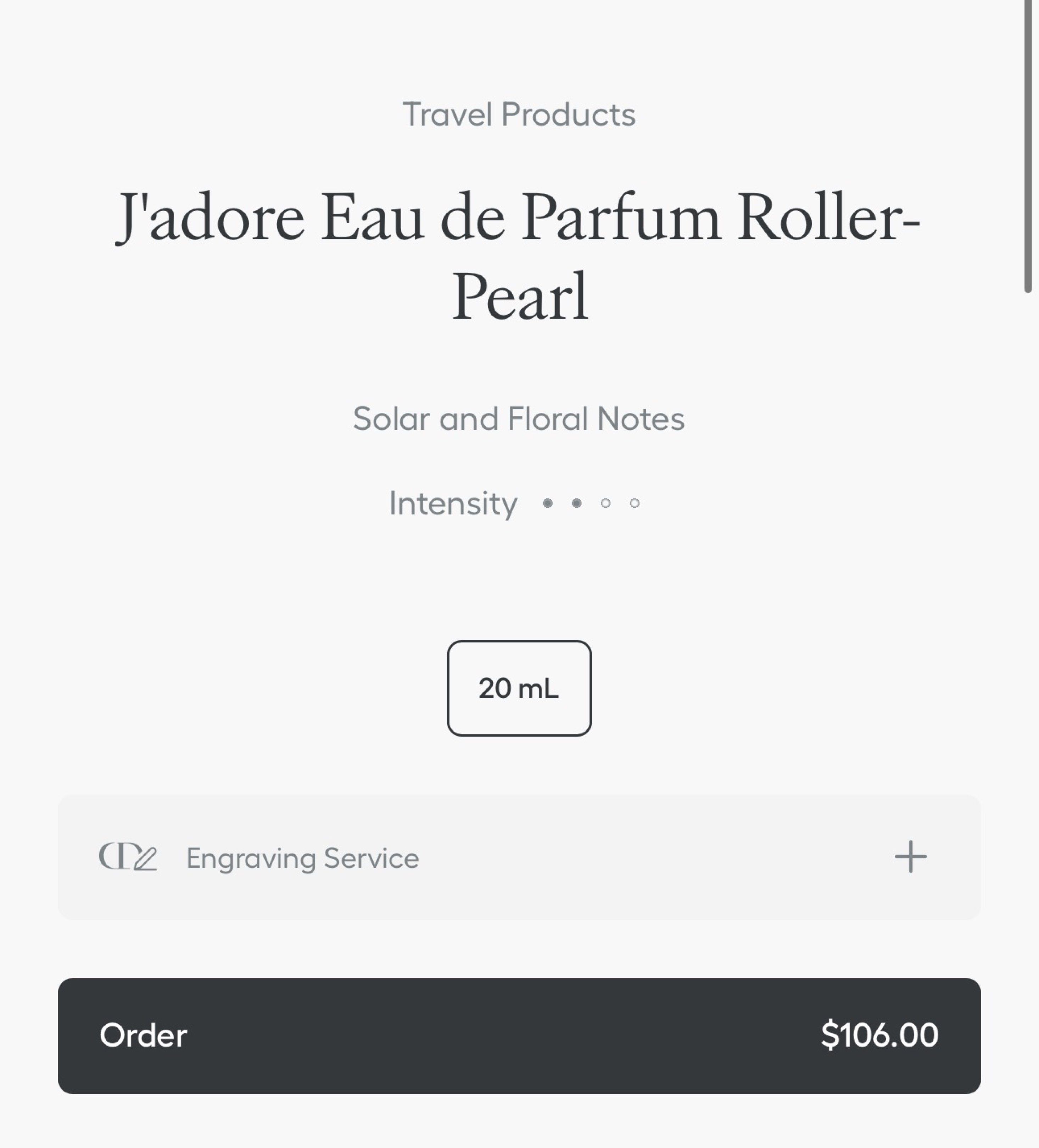Viewport: 1039px width, 1148px height.
Task: Click the J'adore Eau de Parfum Roller-Pearl title
Action: click(519, 256)
